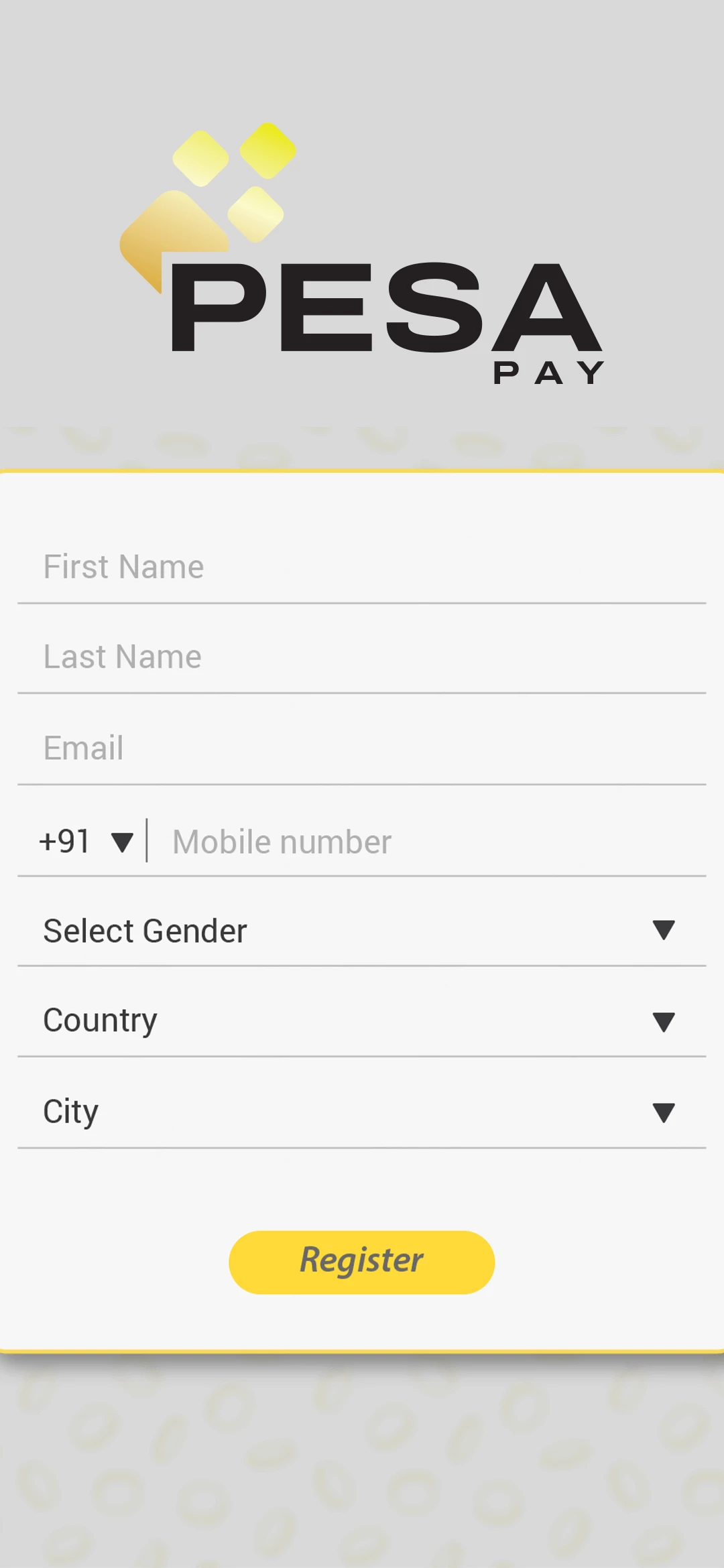Click the dropdown arrow next to +91
Screen dimensions: 724x1568
(x=123, y=842)
